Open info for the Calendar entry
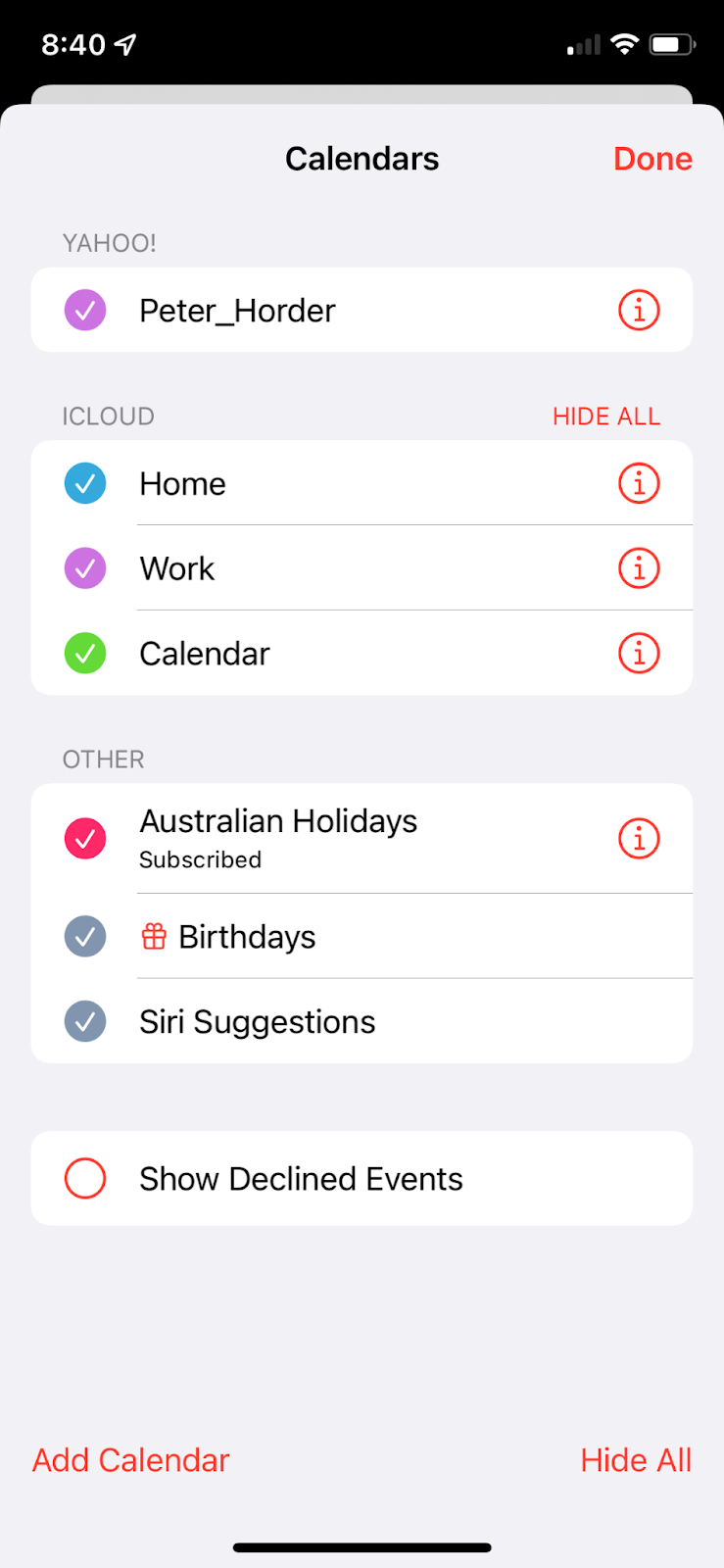Screen dimensions: 724x1568 click(639, 654)
